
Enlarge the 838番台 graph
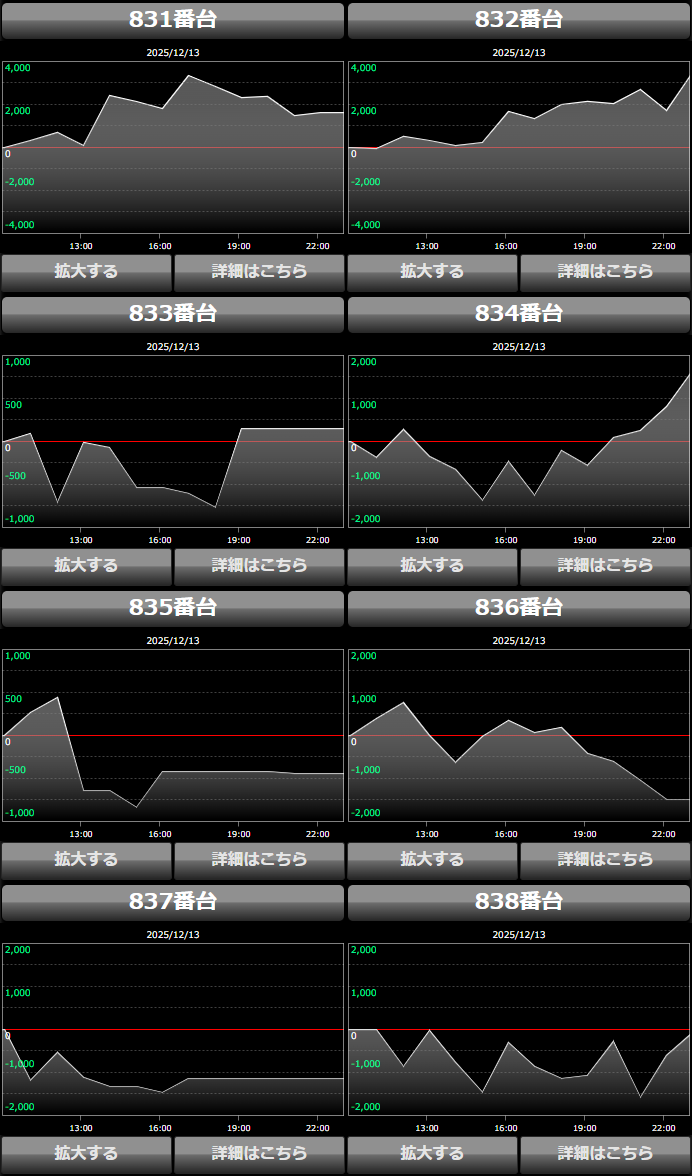point(432,1153)
